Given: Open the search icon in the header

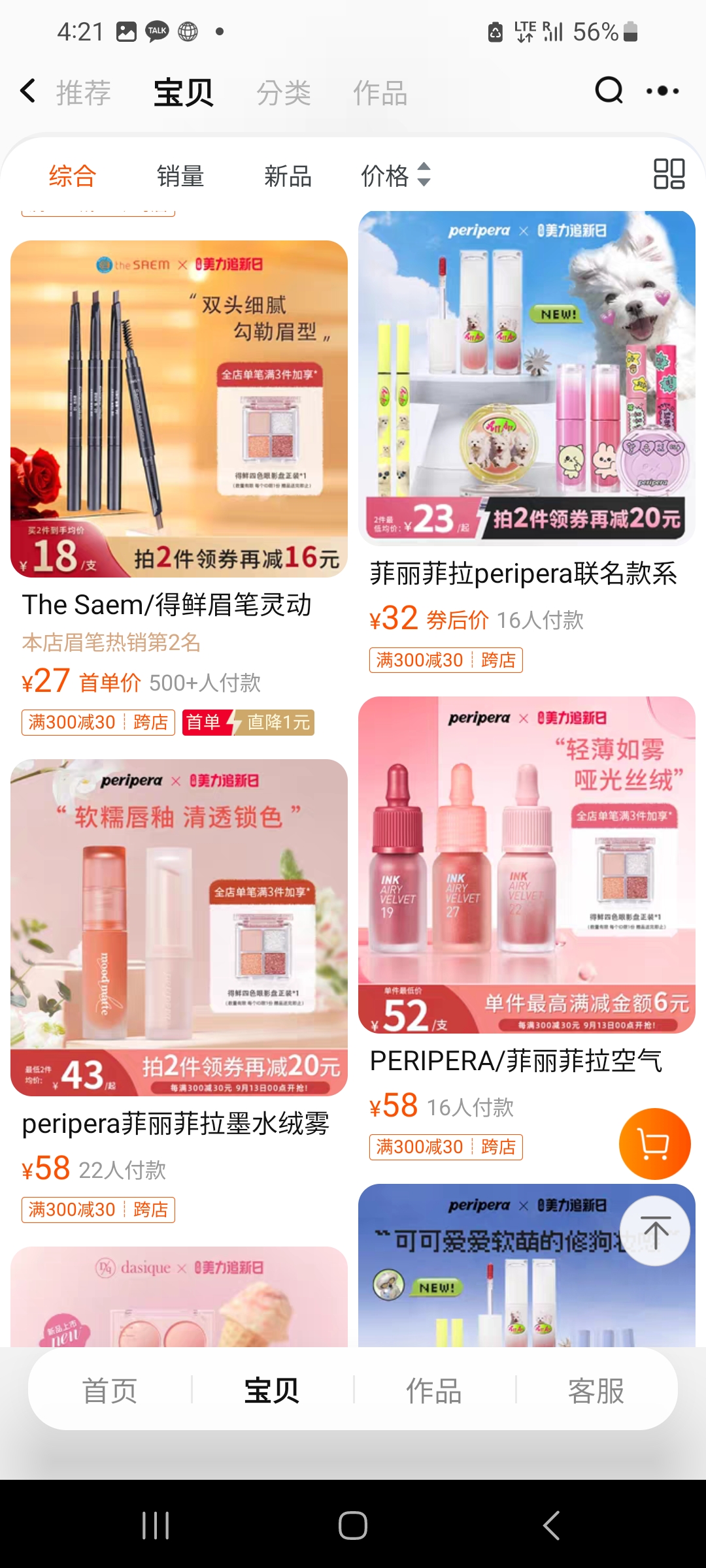Looking at the screenshot, I should (x=609, y=91).
